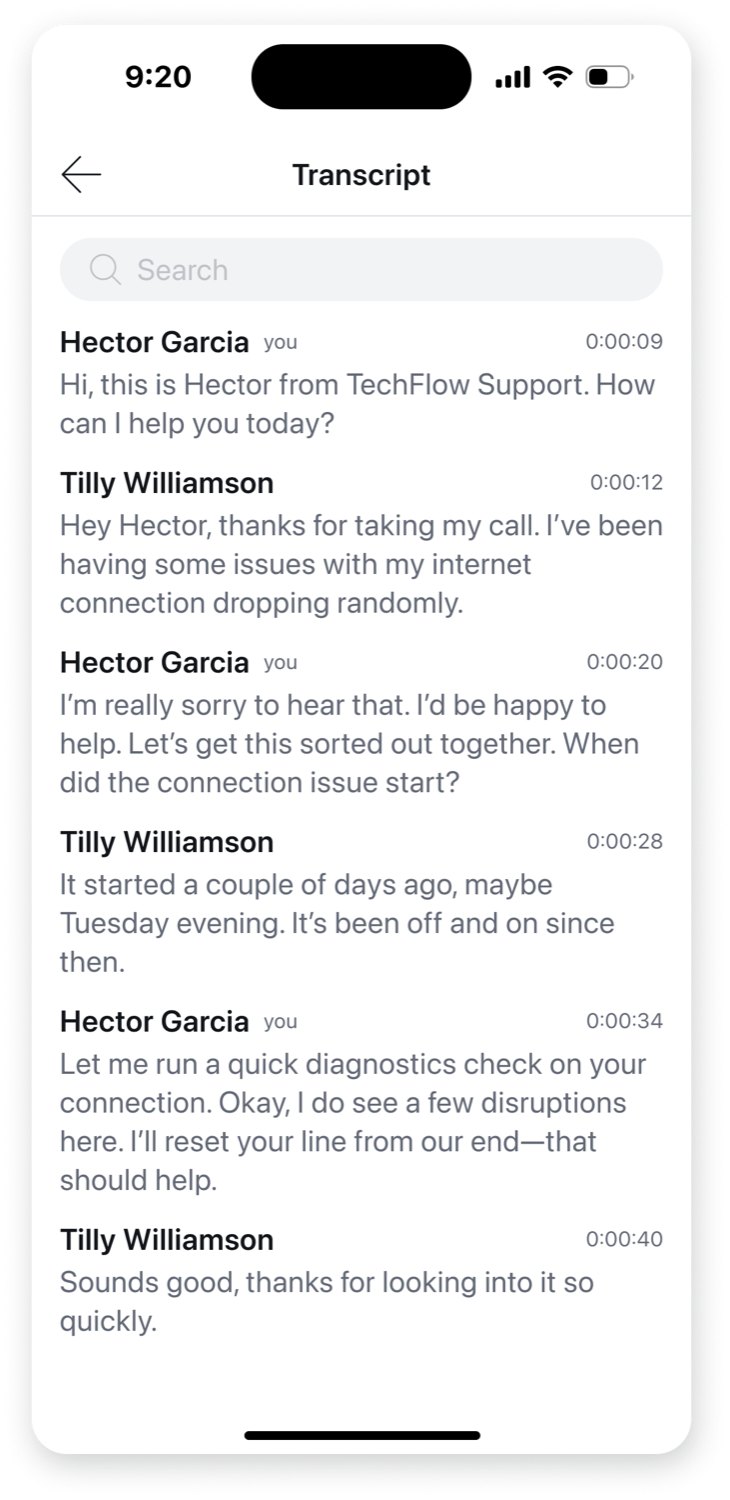Tap the 'you' label next to Hector Garcia
730x1500 pixels.
[x=280, y=343]
